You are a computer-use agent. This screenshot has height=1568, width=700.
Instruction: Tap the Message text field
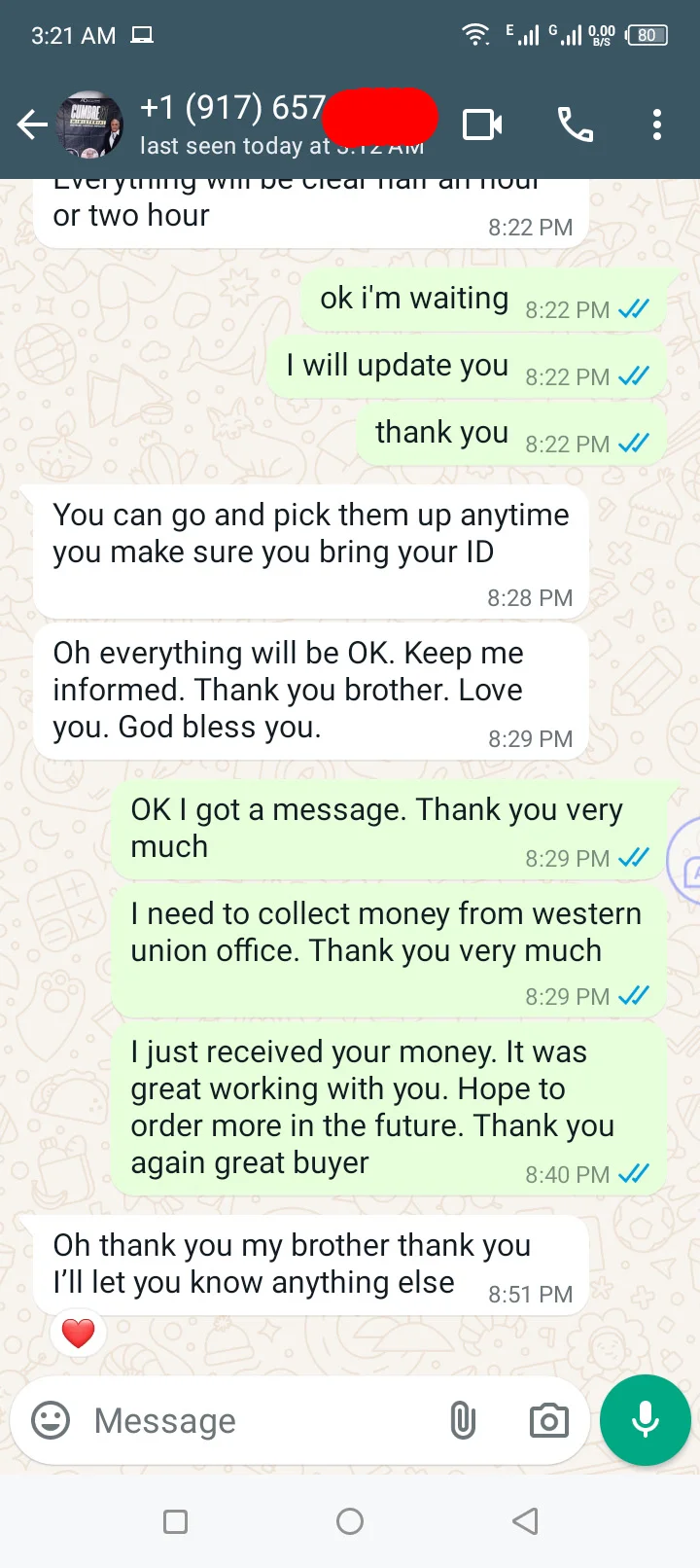click(253, 1420)
